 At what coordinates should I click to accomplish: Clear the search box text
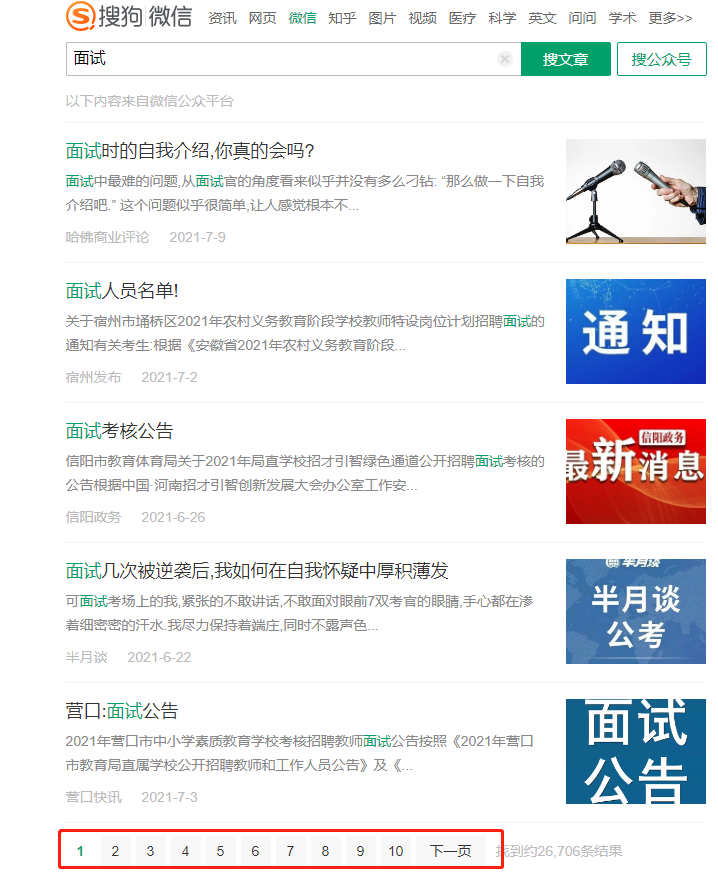pyautogui.click(x=505, y=59)
